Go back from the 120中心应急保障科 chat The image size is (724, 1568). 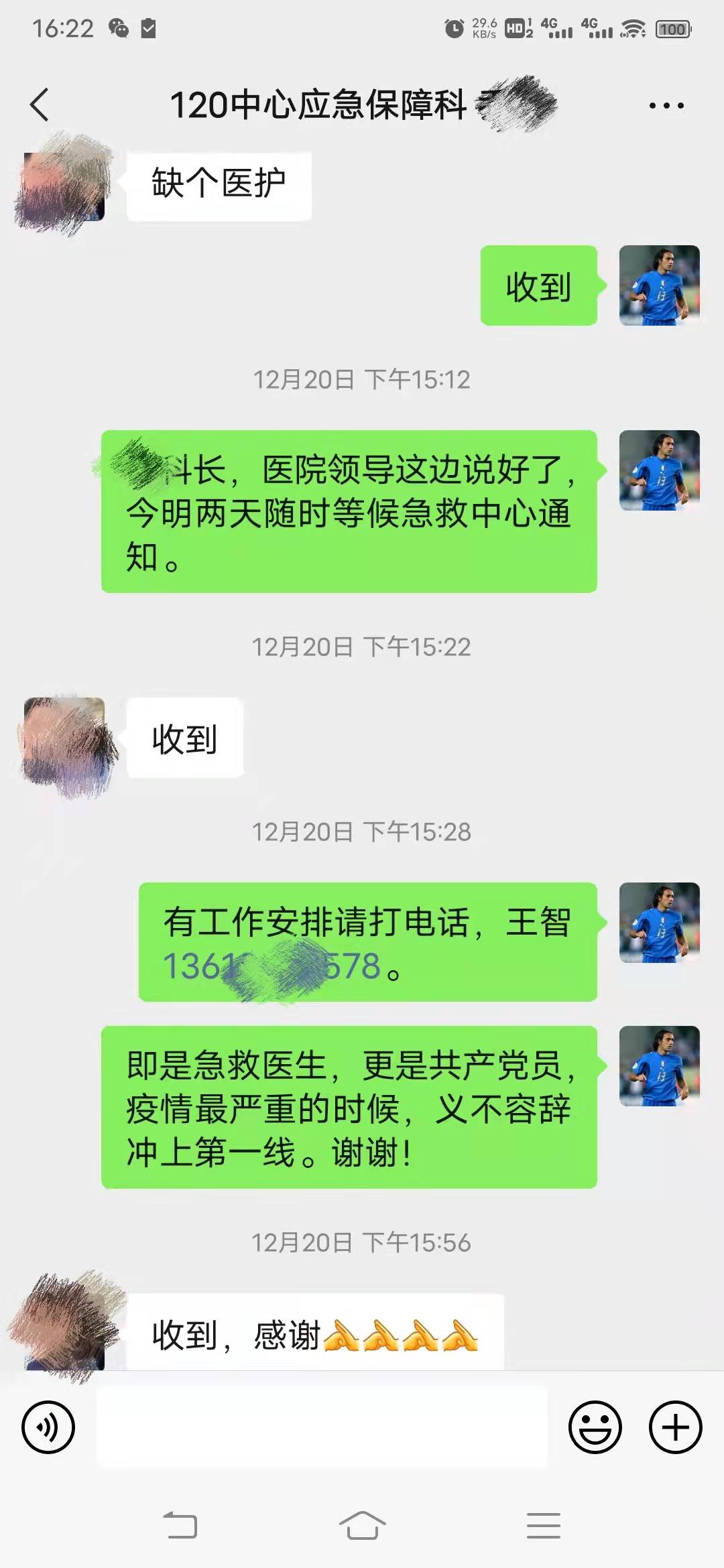pos(40,105)
